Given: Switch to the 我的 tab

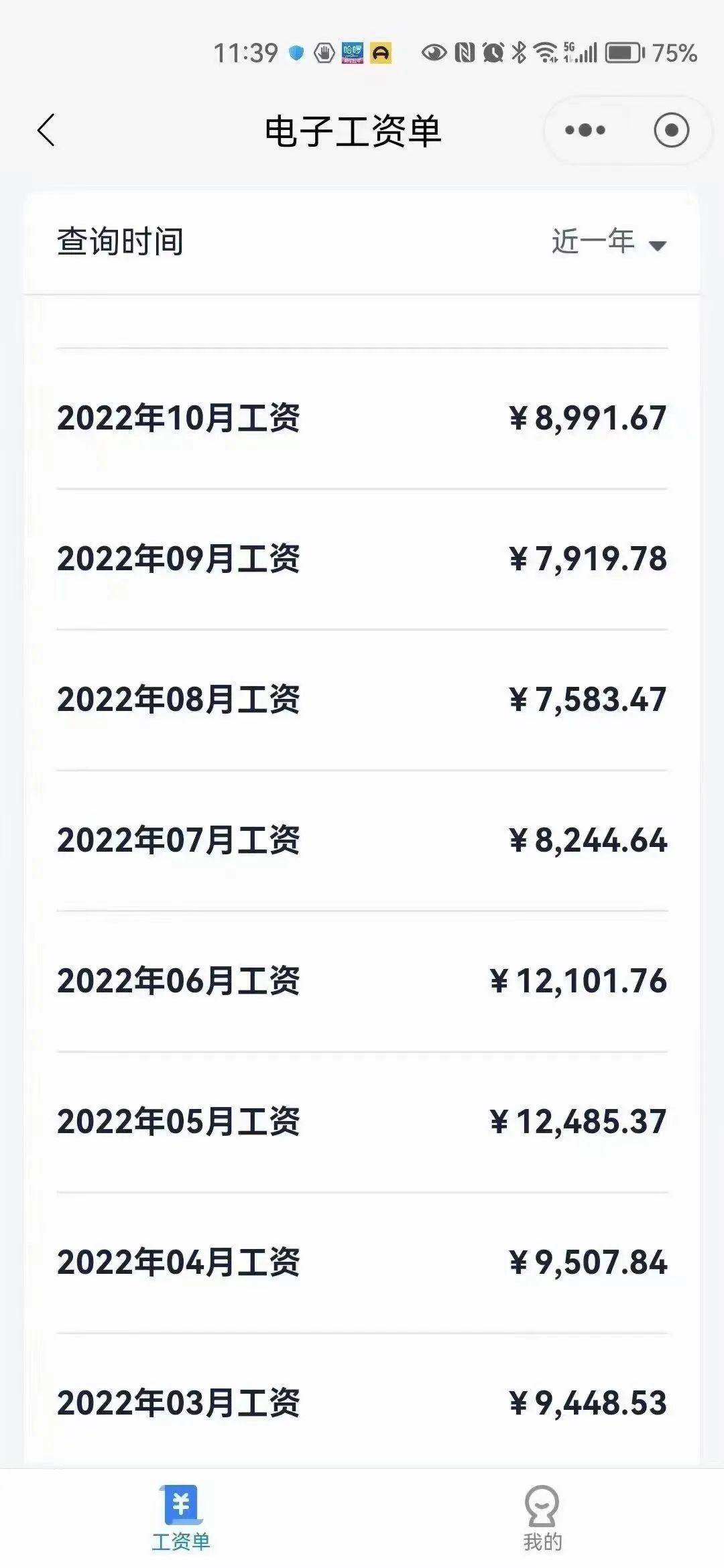Looking at the screenshot, I should tap(542, 1518).
